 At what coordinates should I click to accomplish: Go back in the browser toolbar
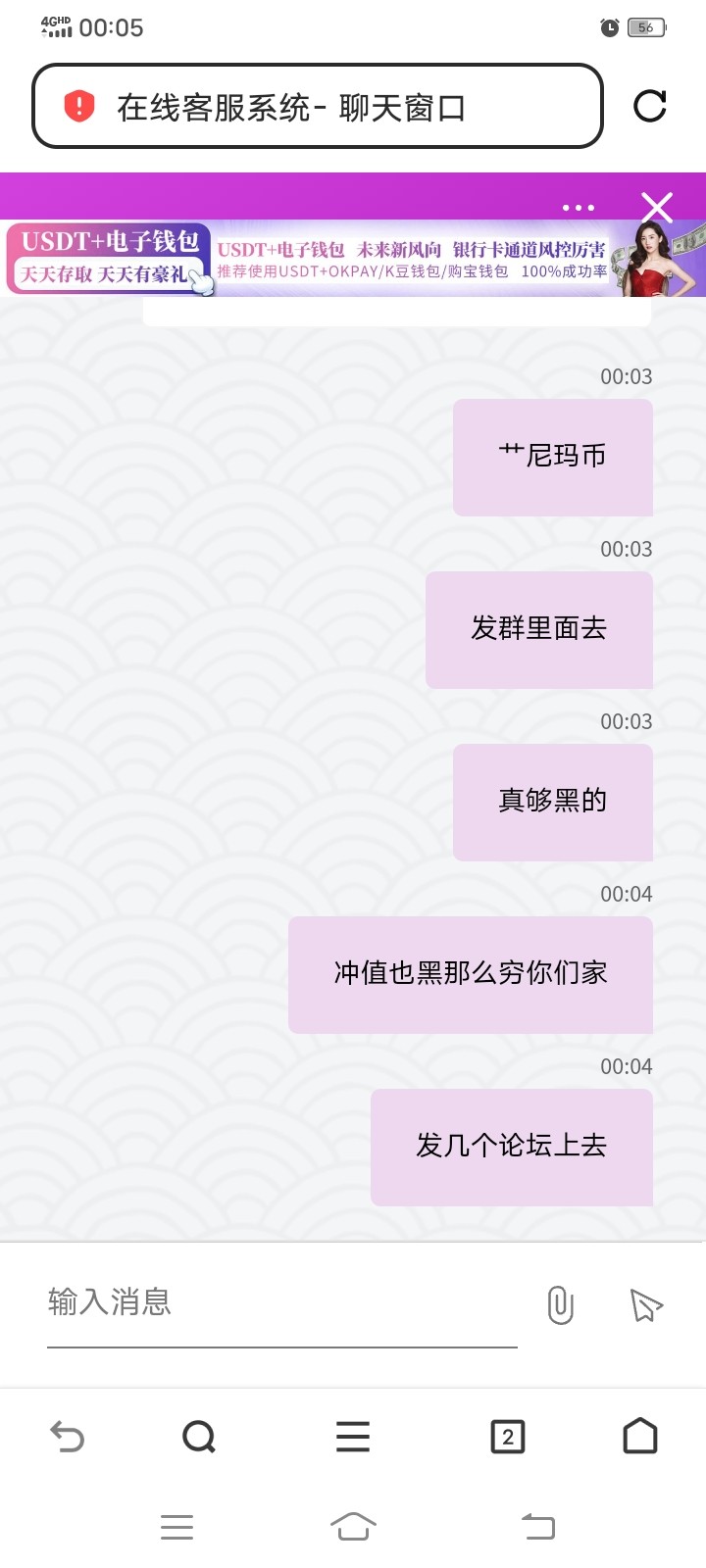click(67, 1437)
